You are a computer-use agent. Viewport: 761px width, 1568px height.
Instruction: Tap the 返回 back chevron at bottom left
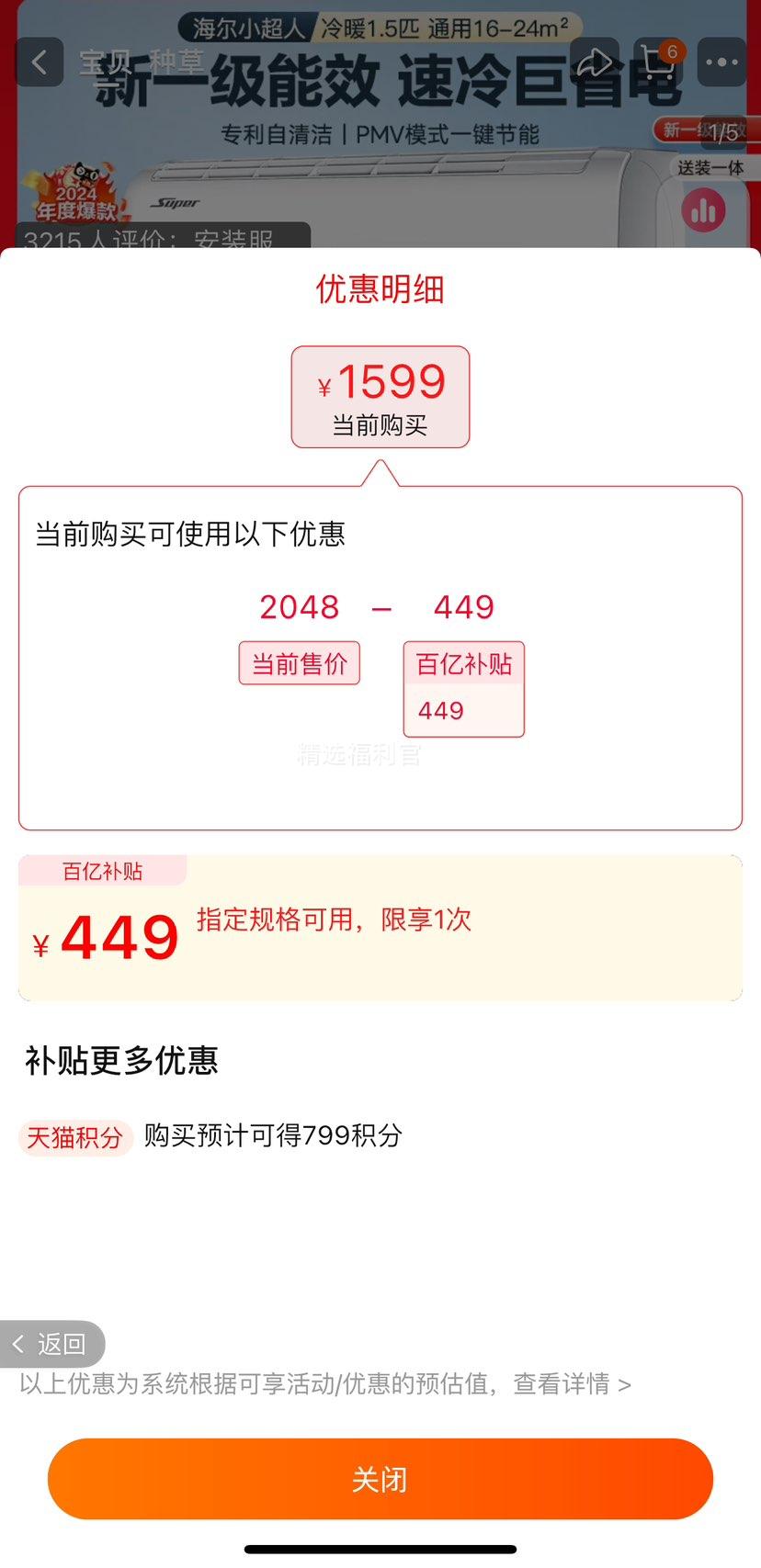[x=52, y=1343]
